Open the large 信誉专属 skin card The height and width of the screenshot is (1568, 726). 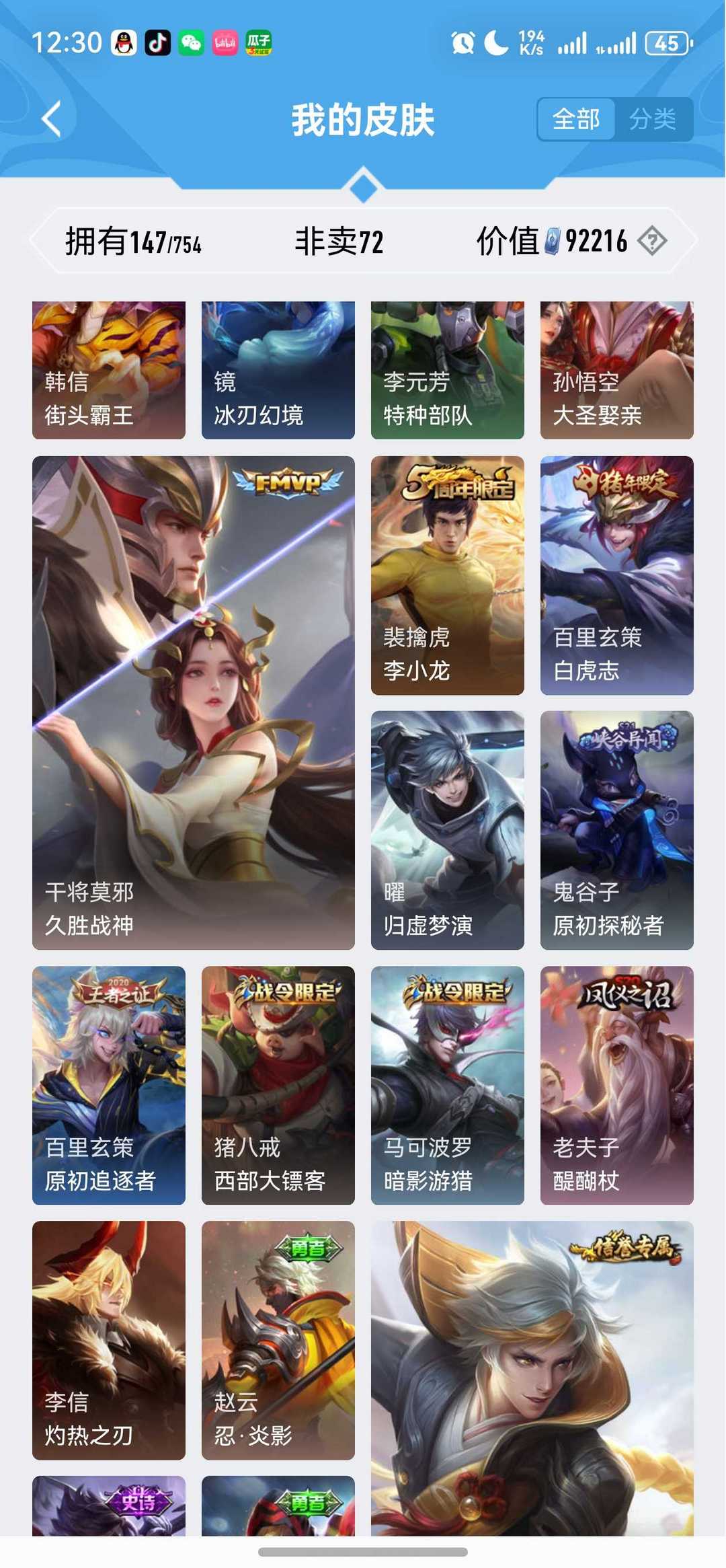point(532,1379)
